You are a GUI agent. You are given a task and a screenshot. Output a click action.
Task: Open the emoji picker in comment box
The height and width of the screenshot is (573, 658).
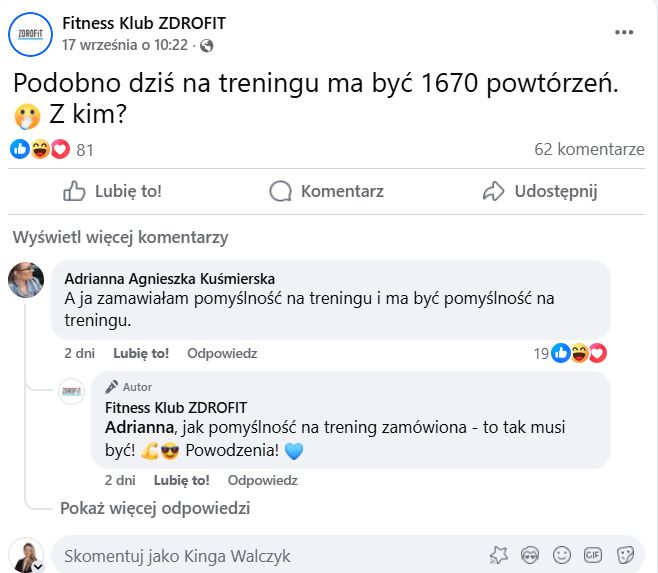[563, 555]
